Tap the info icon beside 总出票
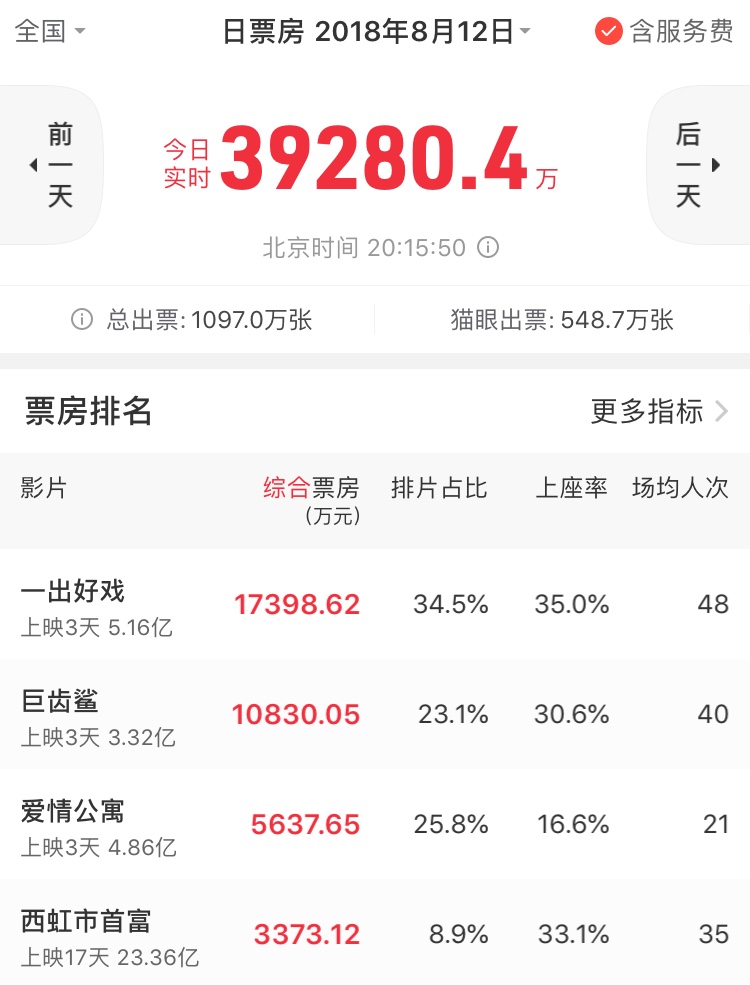 [82, 320]
